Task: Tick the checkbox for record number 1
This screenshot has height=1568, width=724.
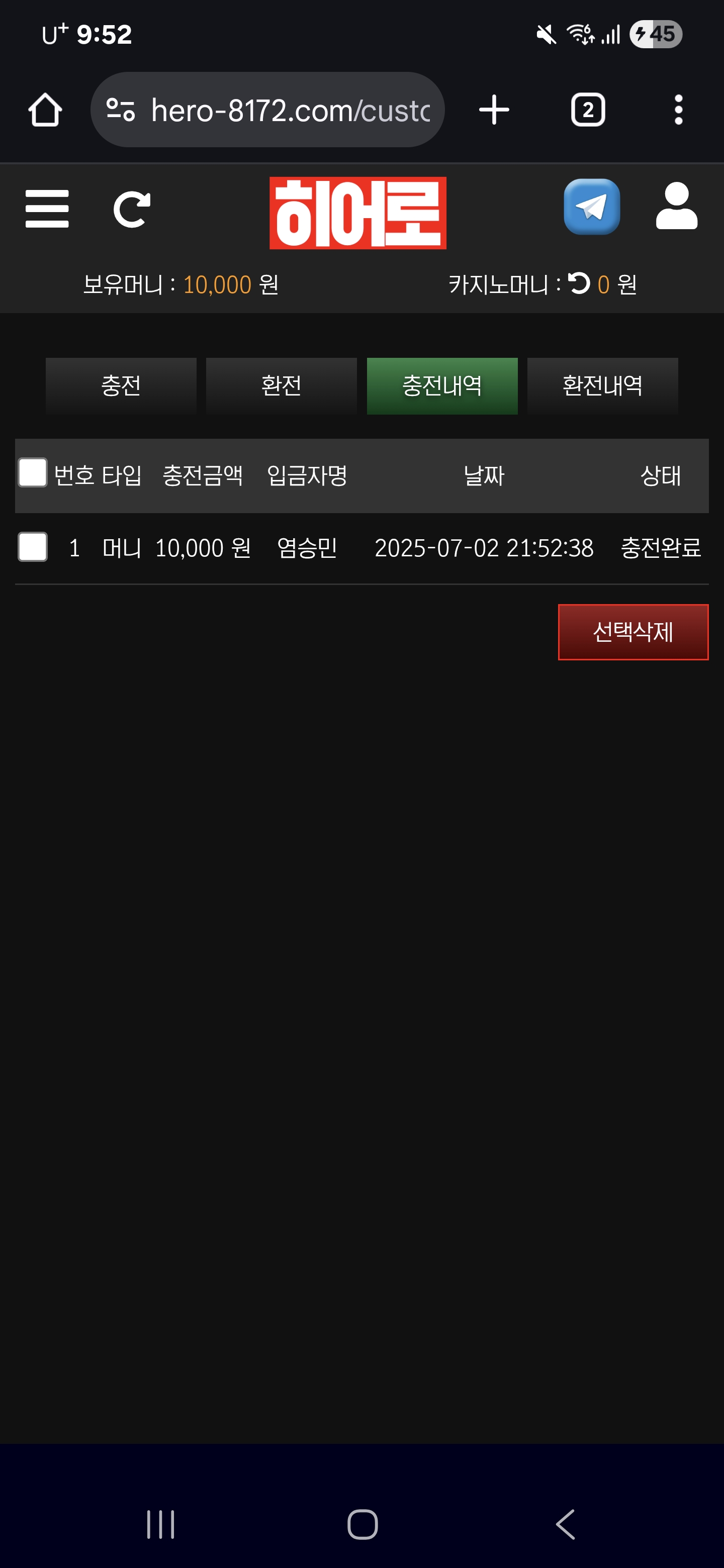Action: [33, 547]
